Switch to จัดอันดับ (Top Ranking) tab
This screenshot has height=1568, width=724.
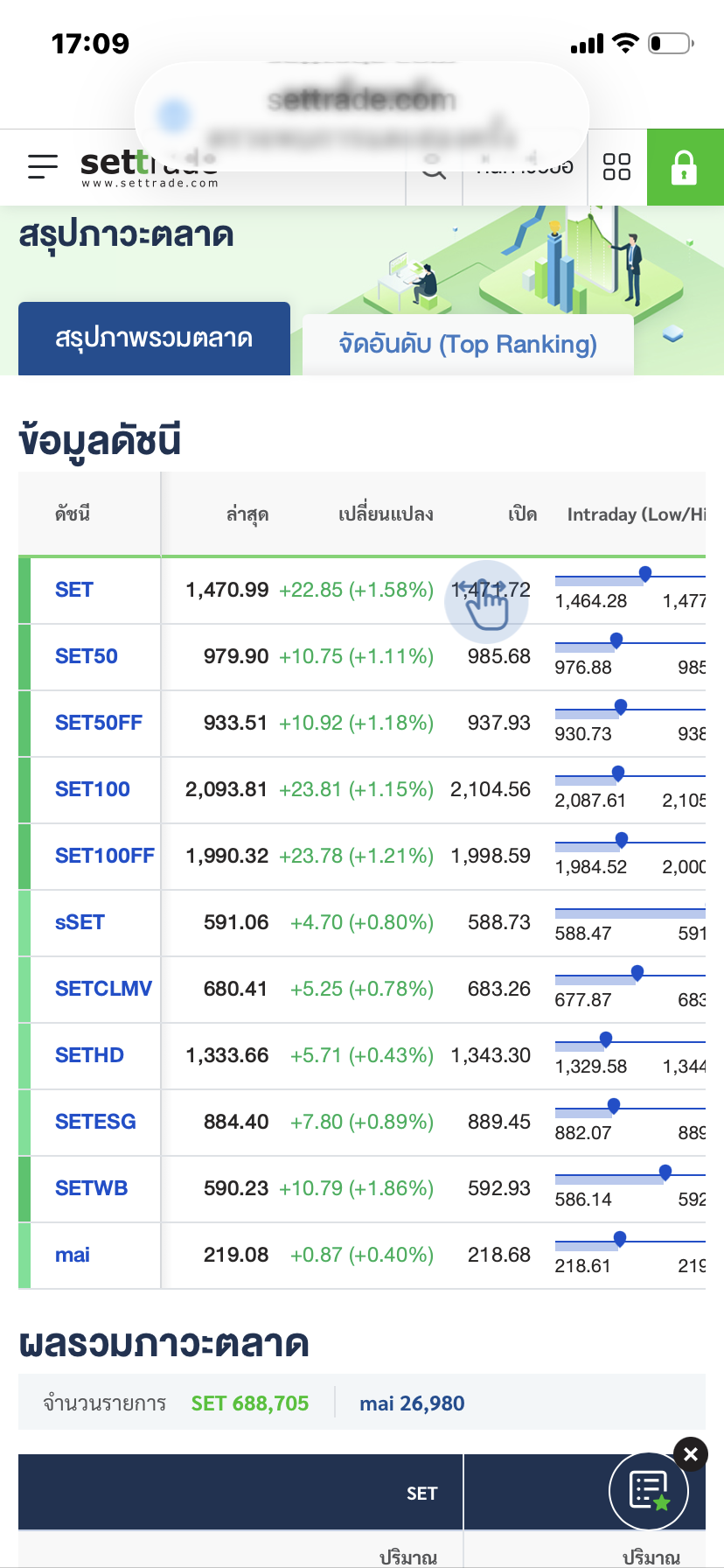pyautogui.click(x=468, y=344)
